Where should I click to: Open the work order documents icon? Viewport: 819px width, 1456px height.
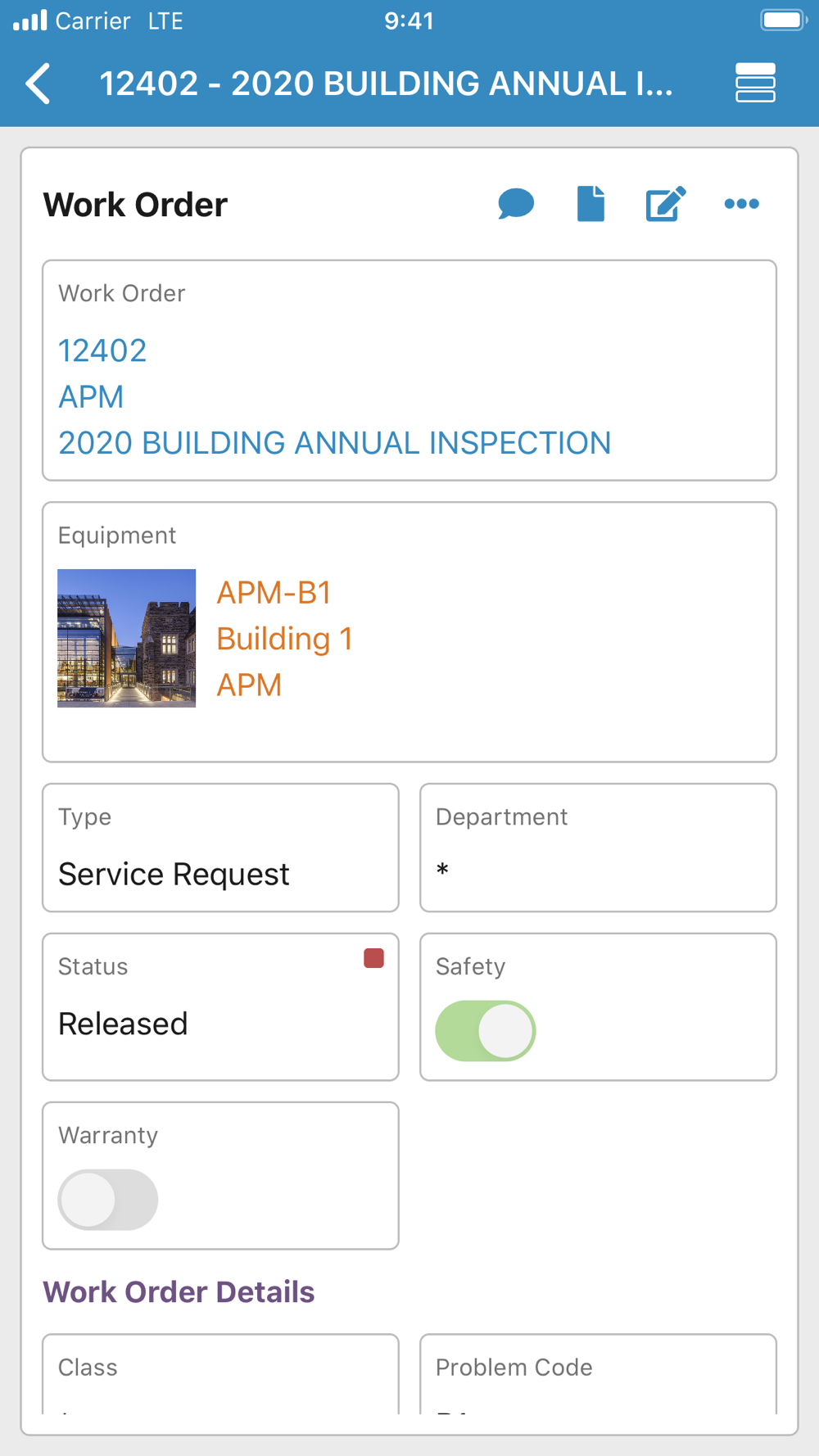coord(590,204)
